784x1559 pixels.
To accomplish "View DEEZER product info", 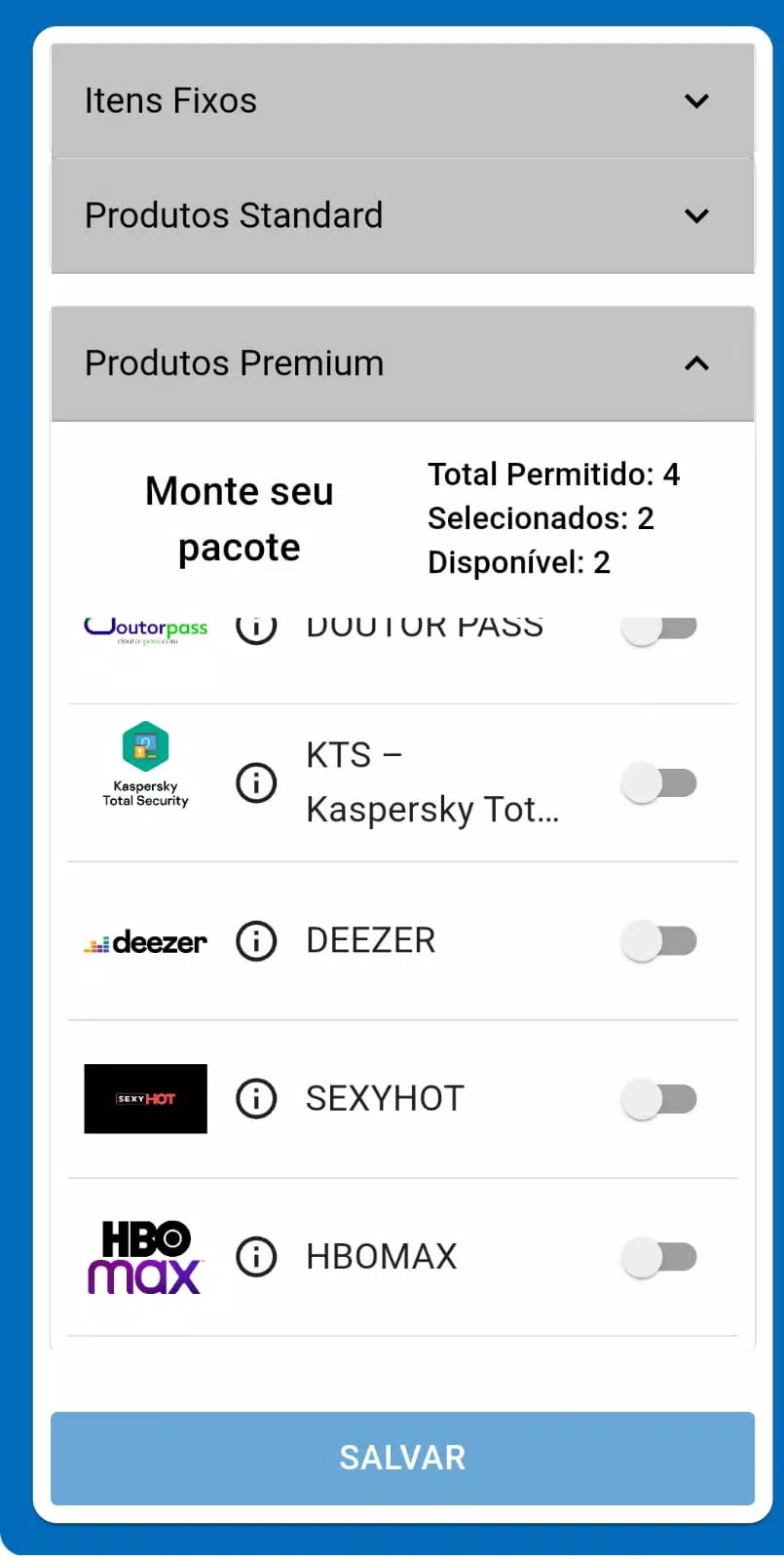I will click(x=256, y=941).
